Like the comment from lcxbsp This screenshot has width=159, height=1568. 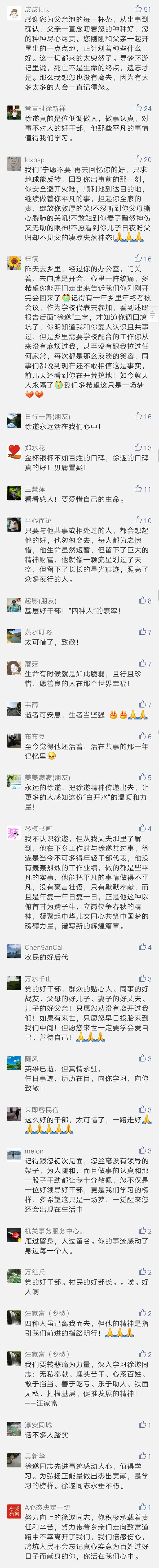tap(138, 159)
